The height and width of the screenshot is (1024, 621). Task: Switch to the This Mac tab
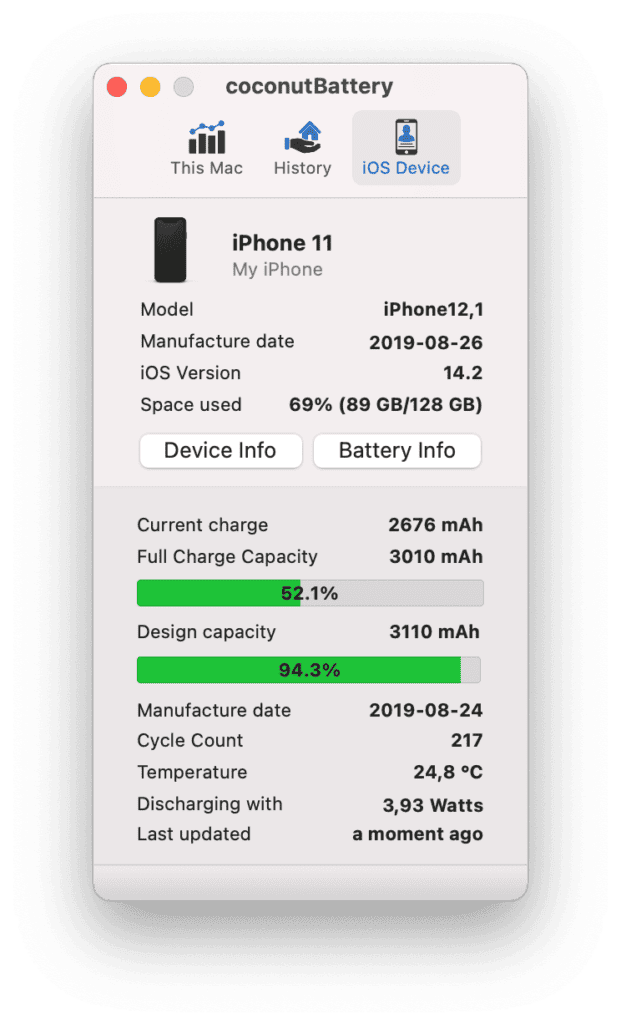click(207, 149)
